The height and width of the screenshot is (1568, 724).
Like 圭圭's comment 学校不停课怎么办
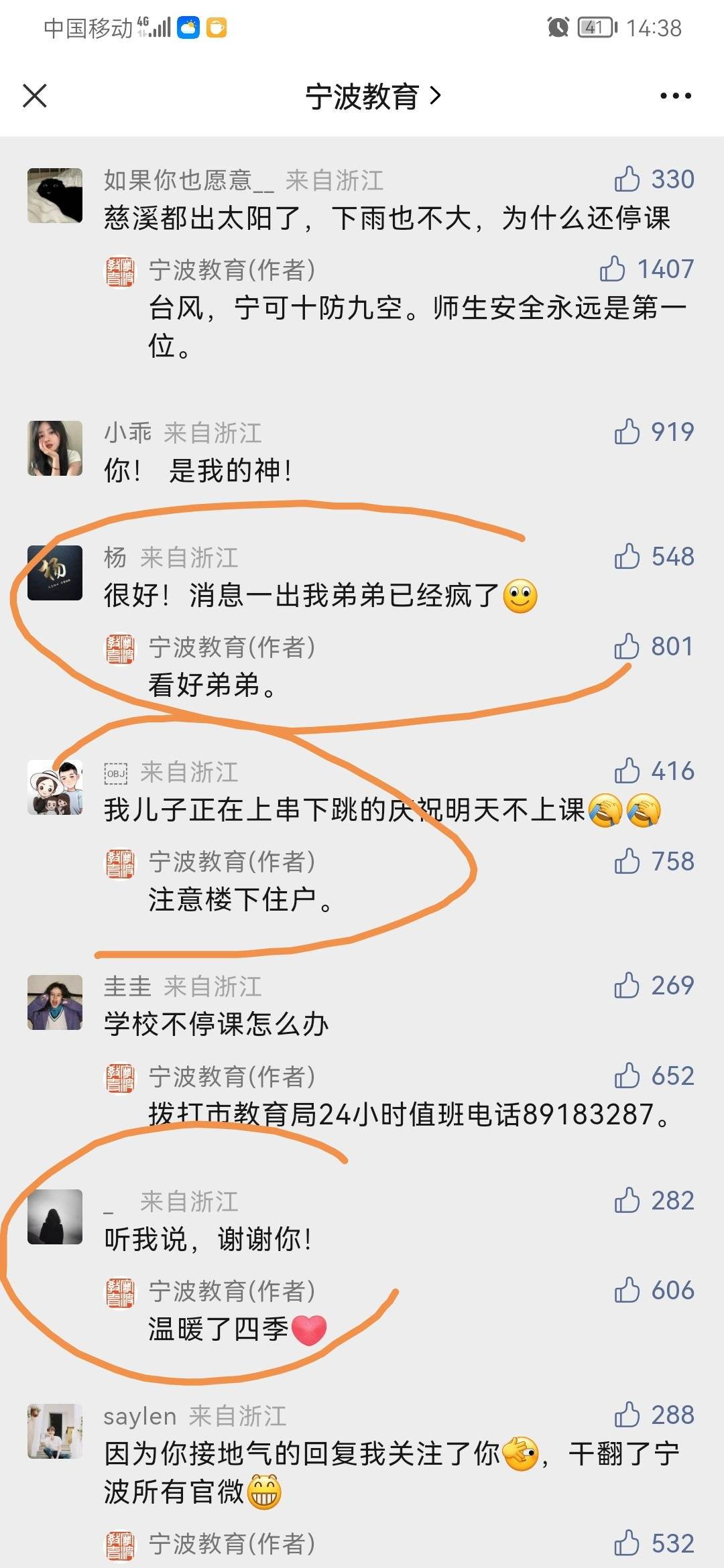click(x=627, y=986)
